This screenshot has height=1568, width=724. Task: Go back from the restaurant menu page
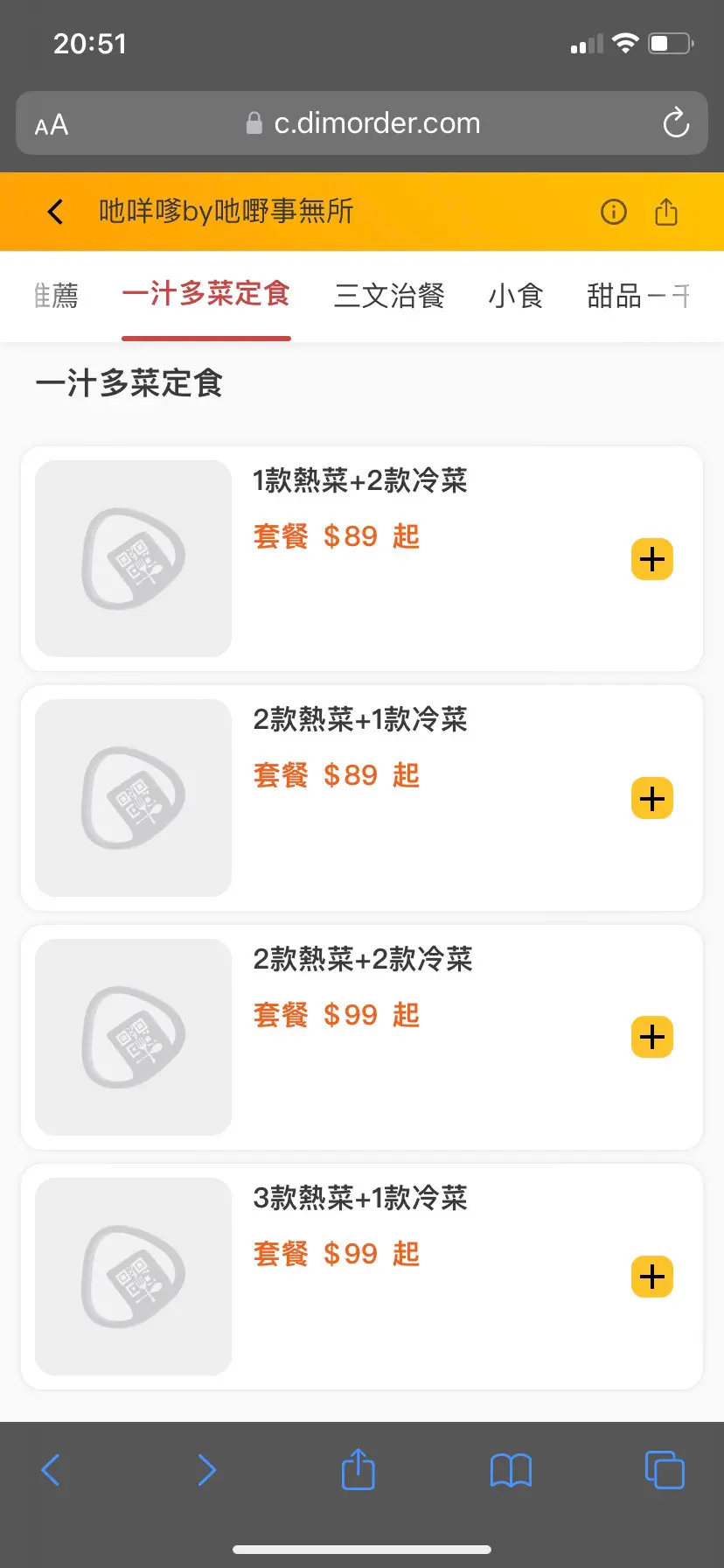[x=55, y=212]
